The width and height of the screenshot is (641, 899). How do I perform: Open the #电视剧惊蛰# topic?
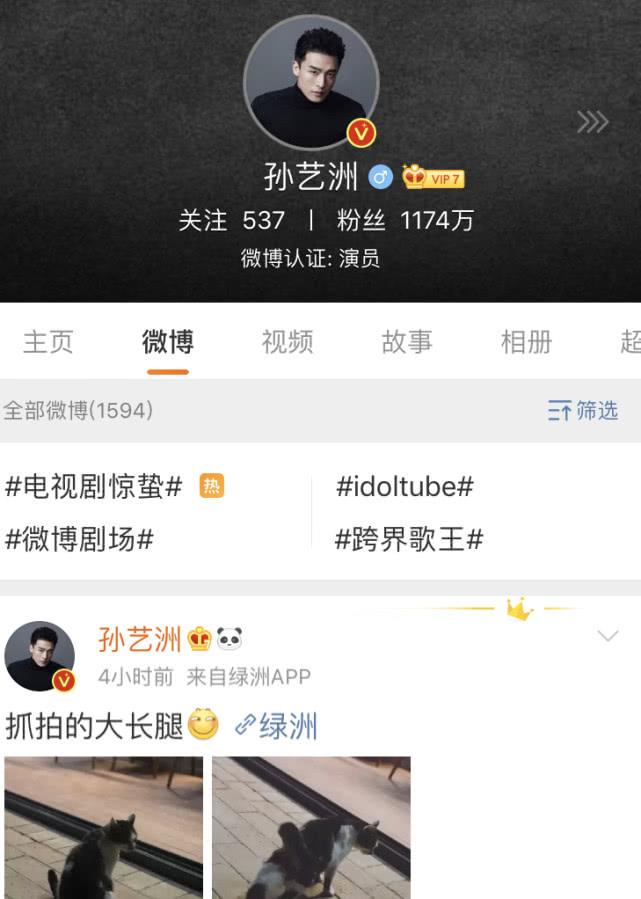coord(94,487)
